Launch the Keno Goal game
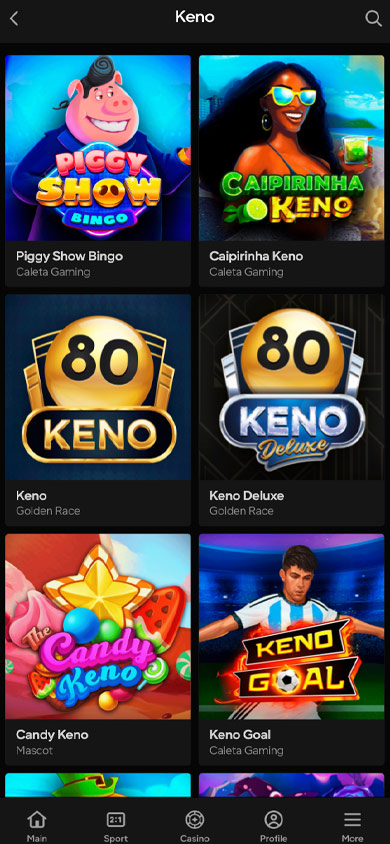The height and width of the screenshot is (844, 390). [x=292, y=649]
